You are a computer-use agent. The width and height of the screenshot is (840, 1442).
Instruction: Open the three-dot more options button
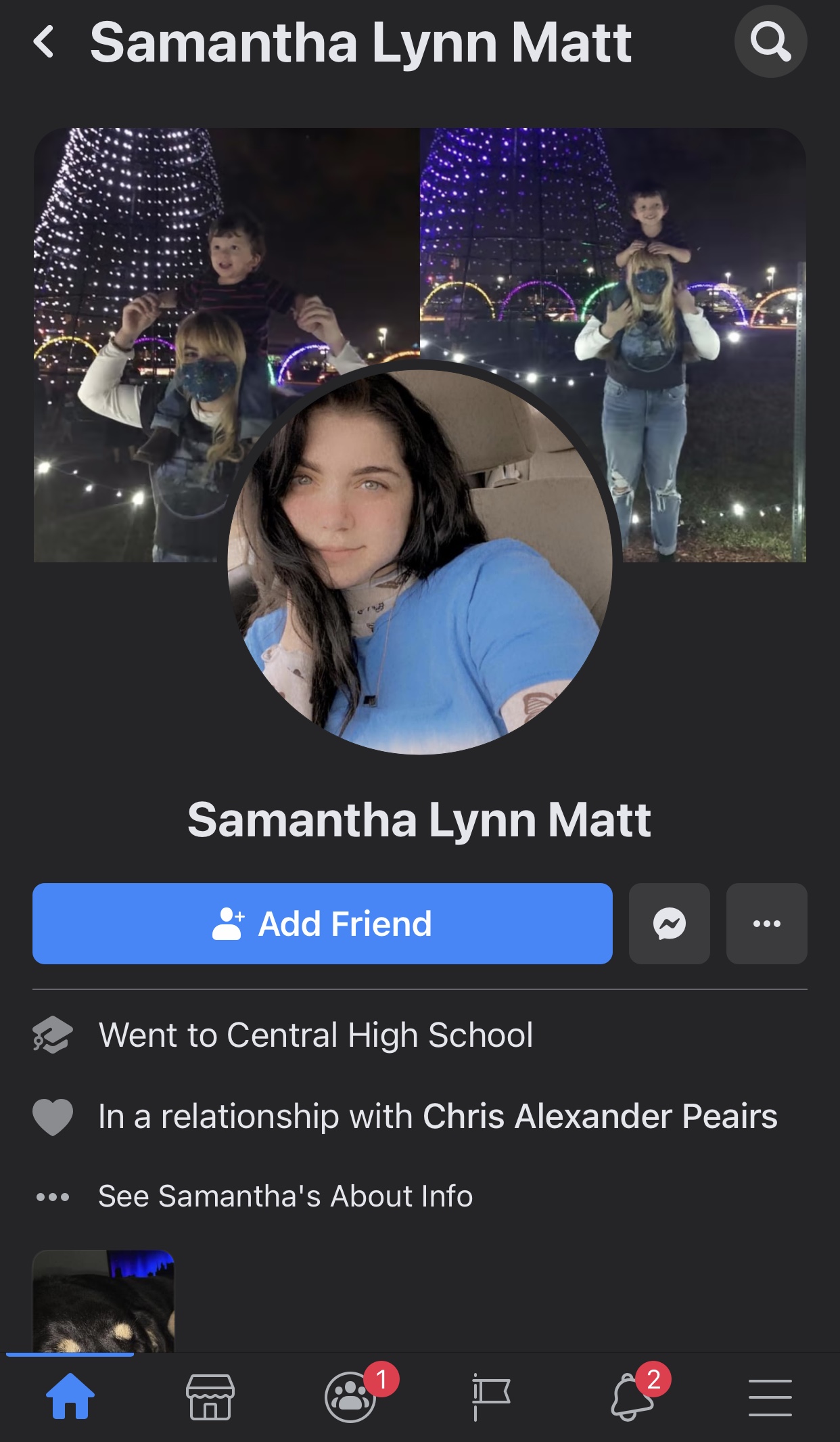766,924
